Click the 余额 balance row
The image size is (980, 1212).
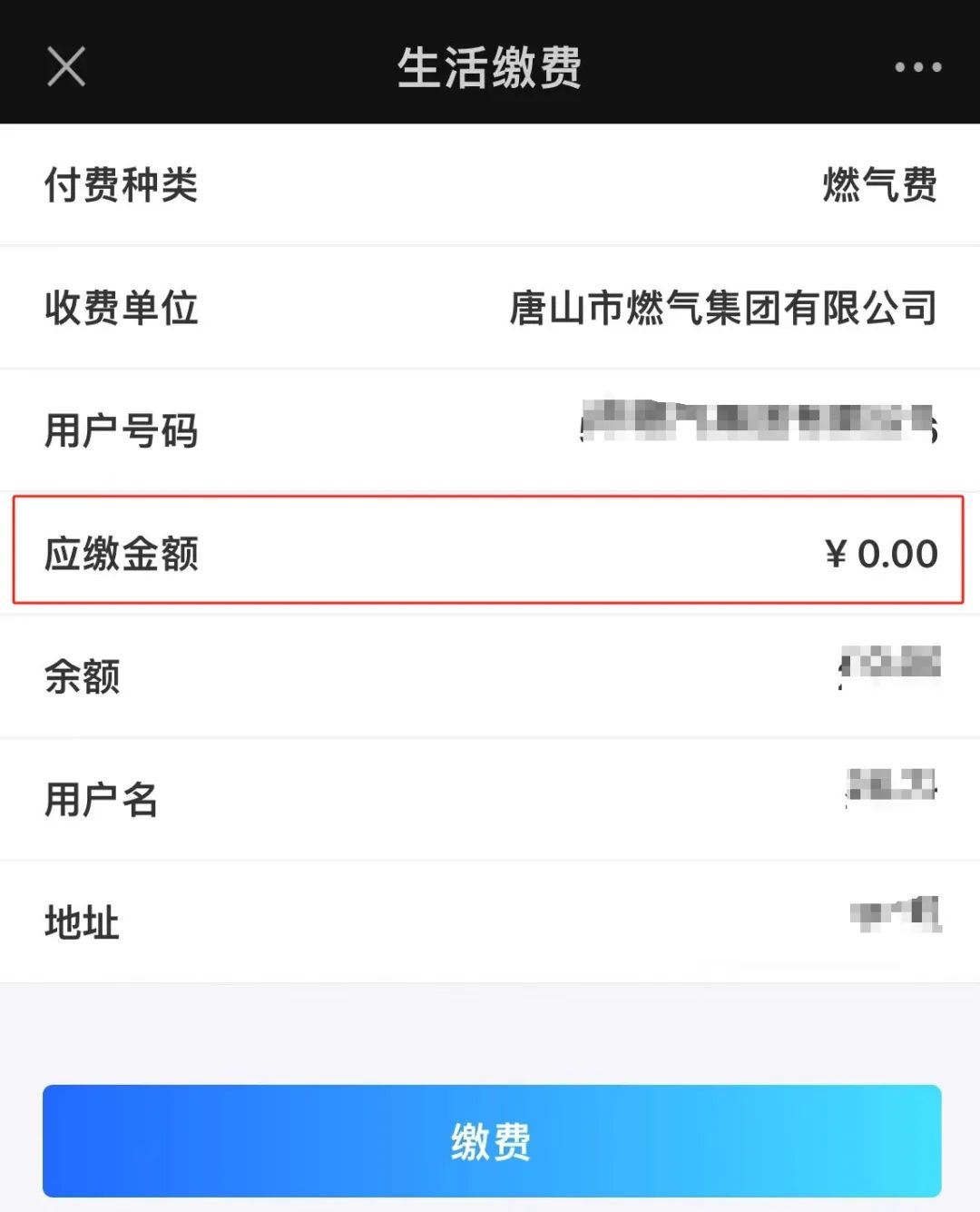(490, 676)
